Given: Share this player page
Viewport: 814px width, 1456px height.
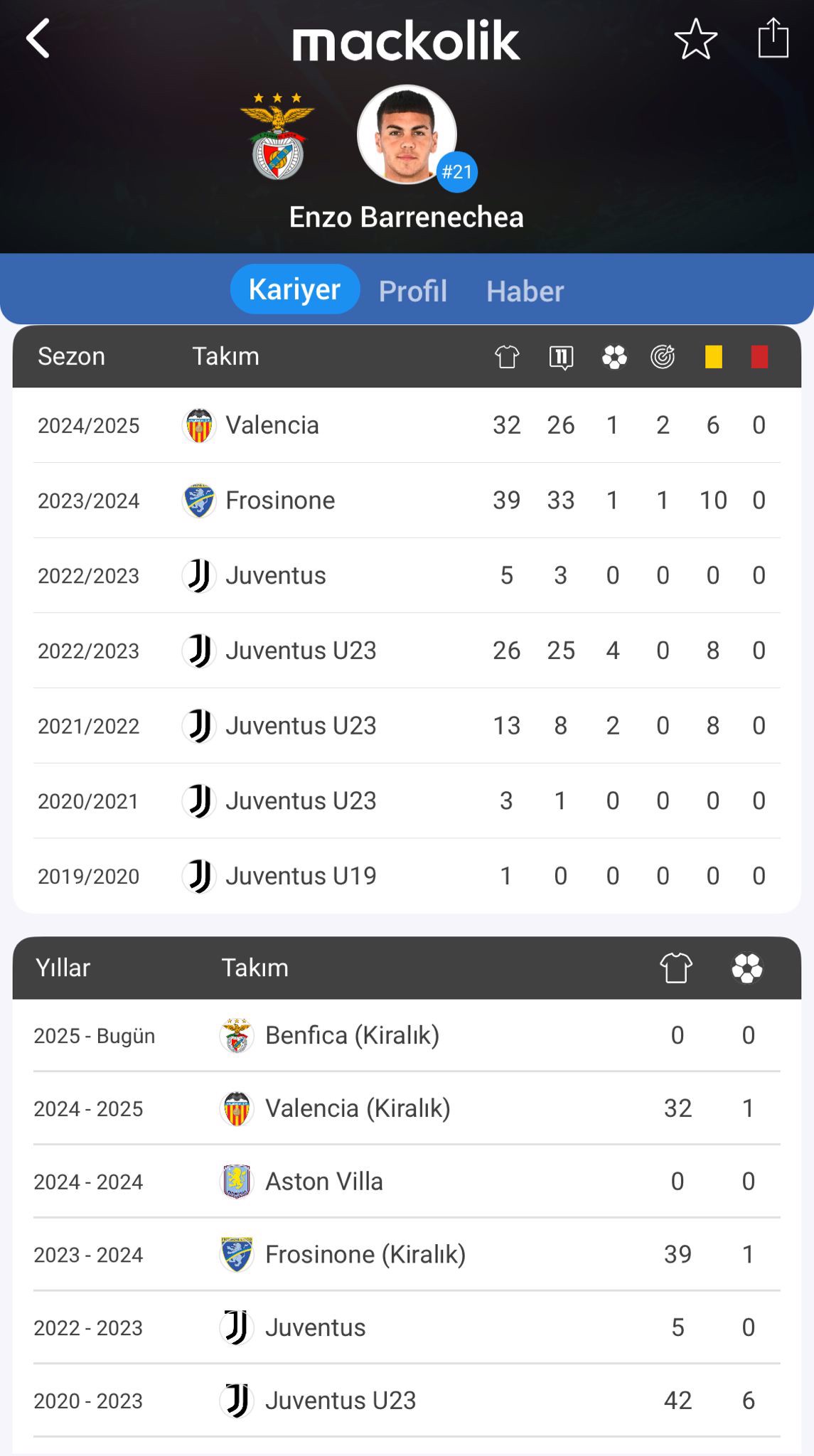Looking at the screenshot, I should click(773, 38).
